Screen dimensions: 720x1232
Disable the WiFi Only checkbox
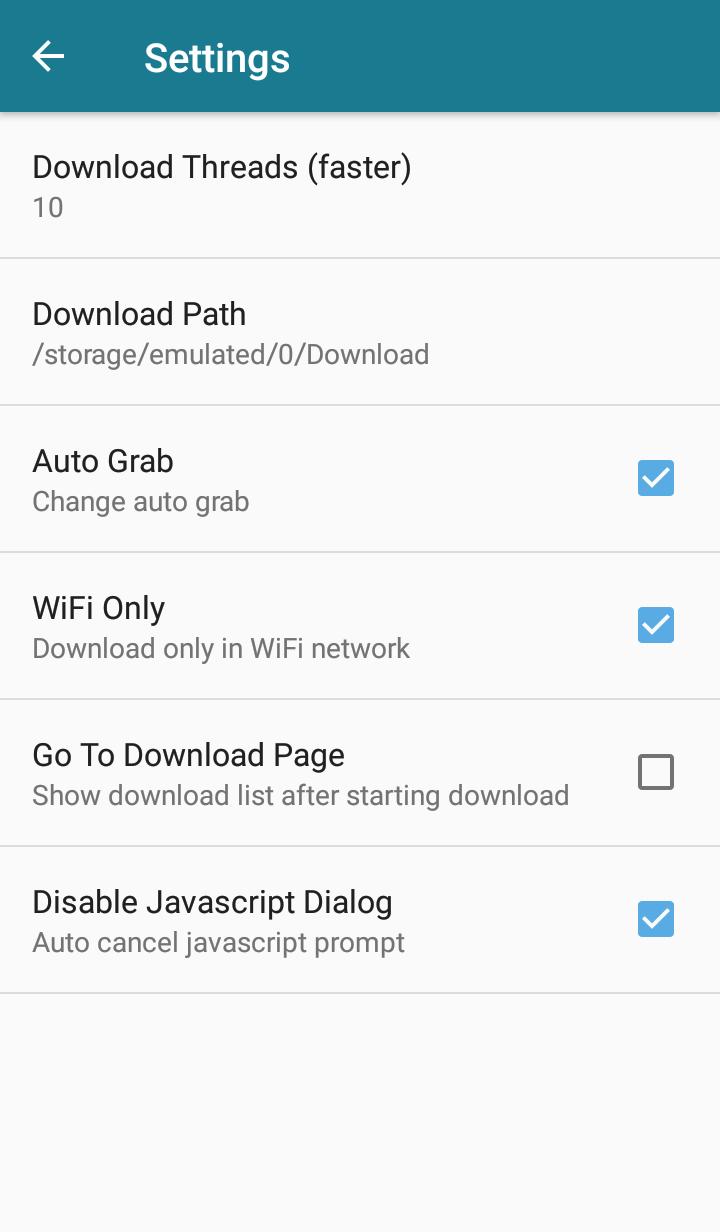click(x=656, y=625)
